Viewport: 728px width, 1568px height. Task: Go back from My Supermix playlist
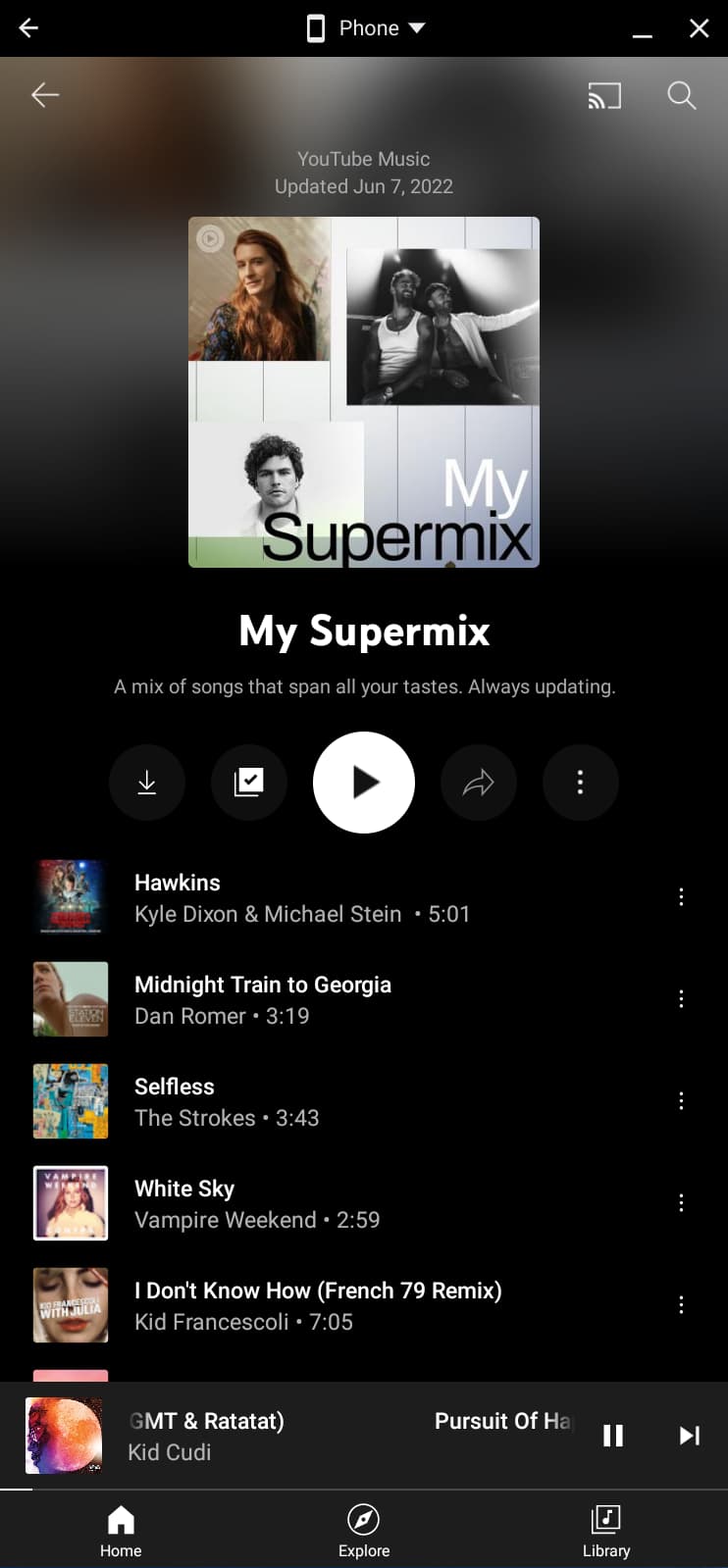tap(45, 95)
